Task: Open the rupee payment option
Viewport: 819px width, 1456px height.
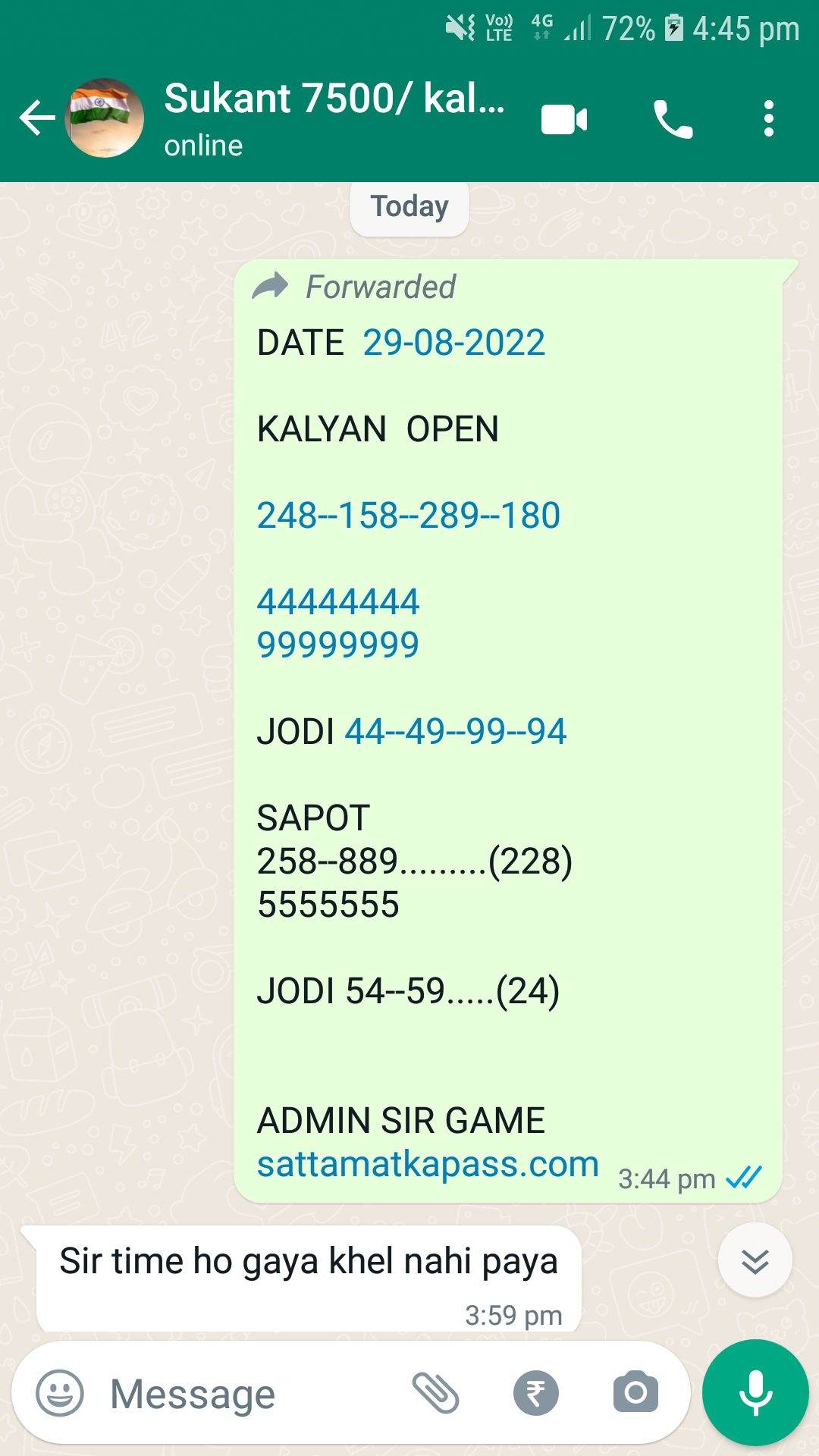Action: [x=536, y=1393]
